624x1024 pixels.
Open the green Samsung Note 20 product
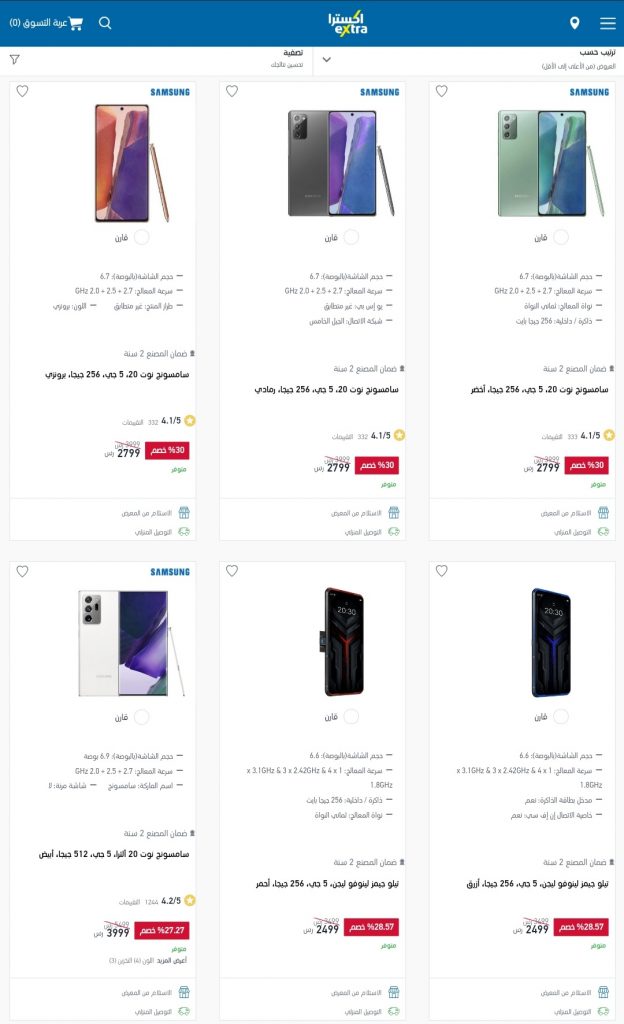(x=540, y=389)
